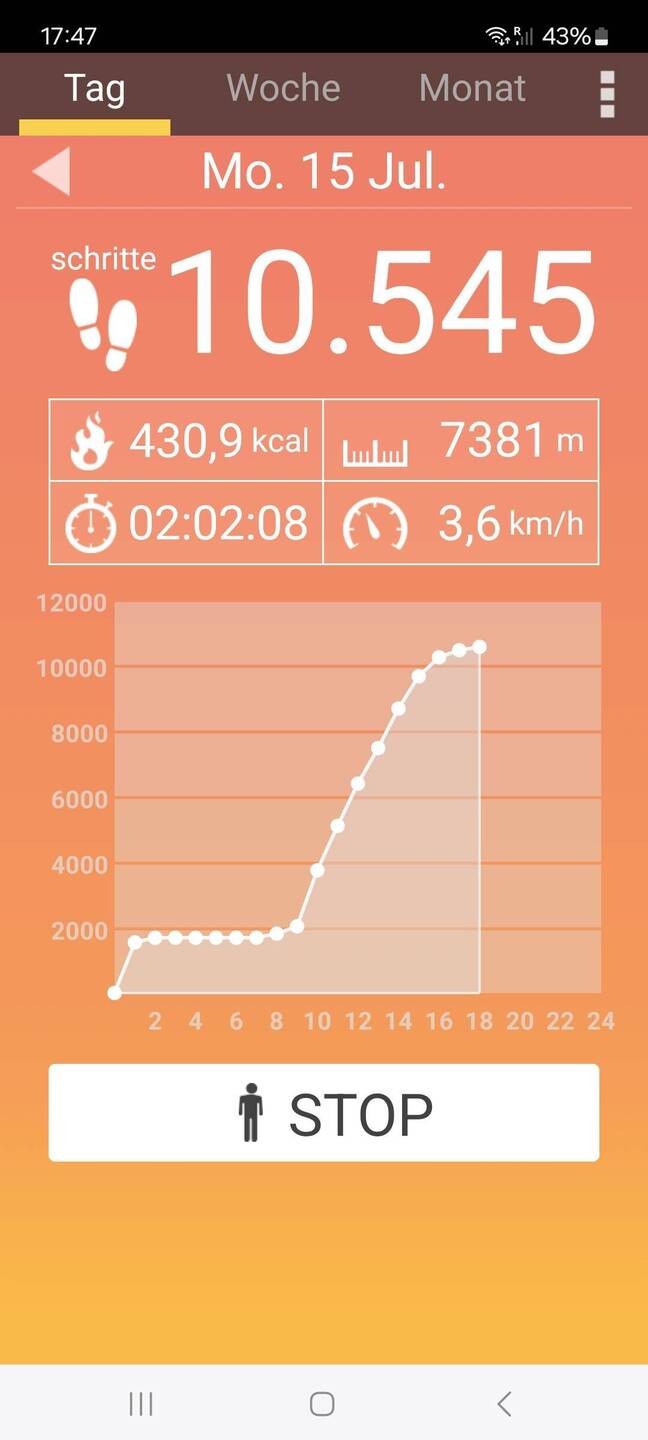Open the three-dot overflow menu

[x=607, y=93]
